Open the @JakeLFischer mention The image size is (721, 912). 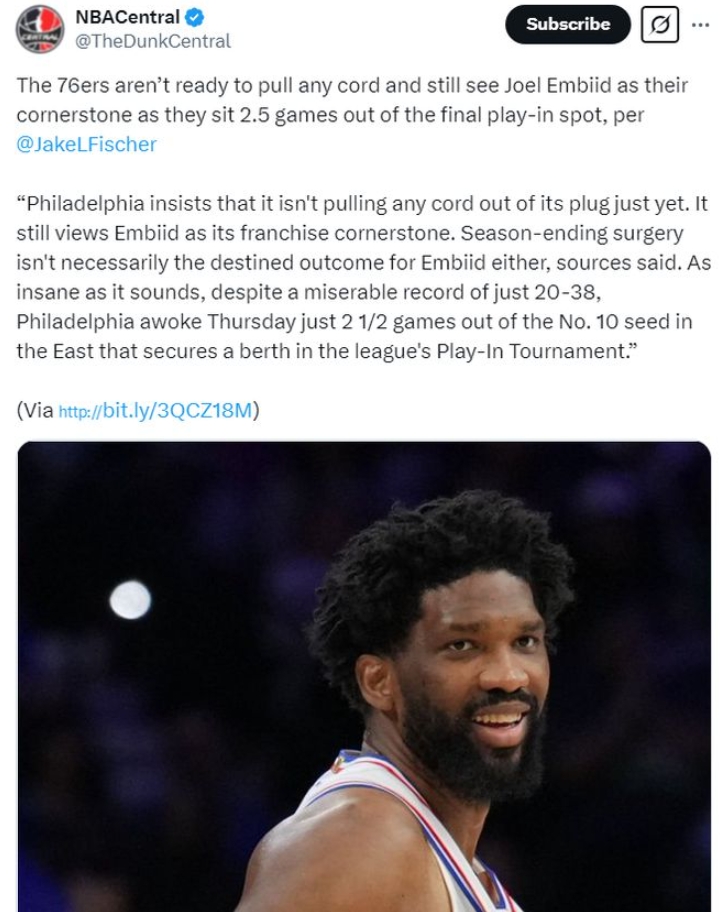pyautogui.click(x=86, y=144)
